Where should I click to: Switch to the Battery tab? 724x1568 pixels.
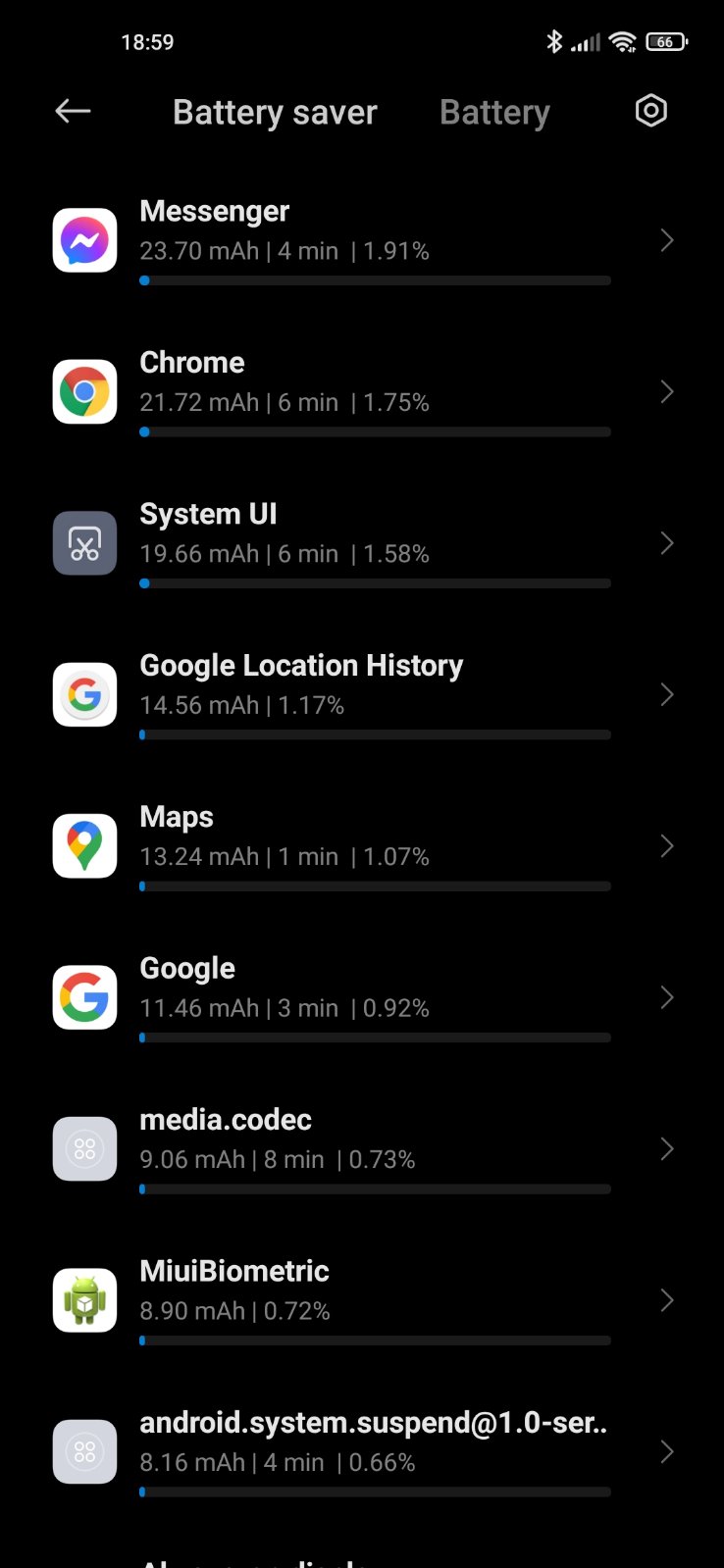tap(494, 113)
